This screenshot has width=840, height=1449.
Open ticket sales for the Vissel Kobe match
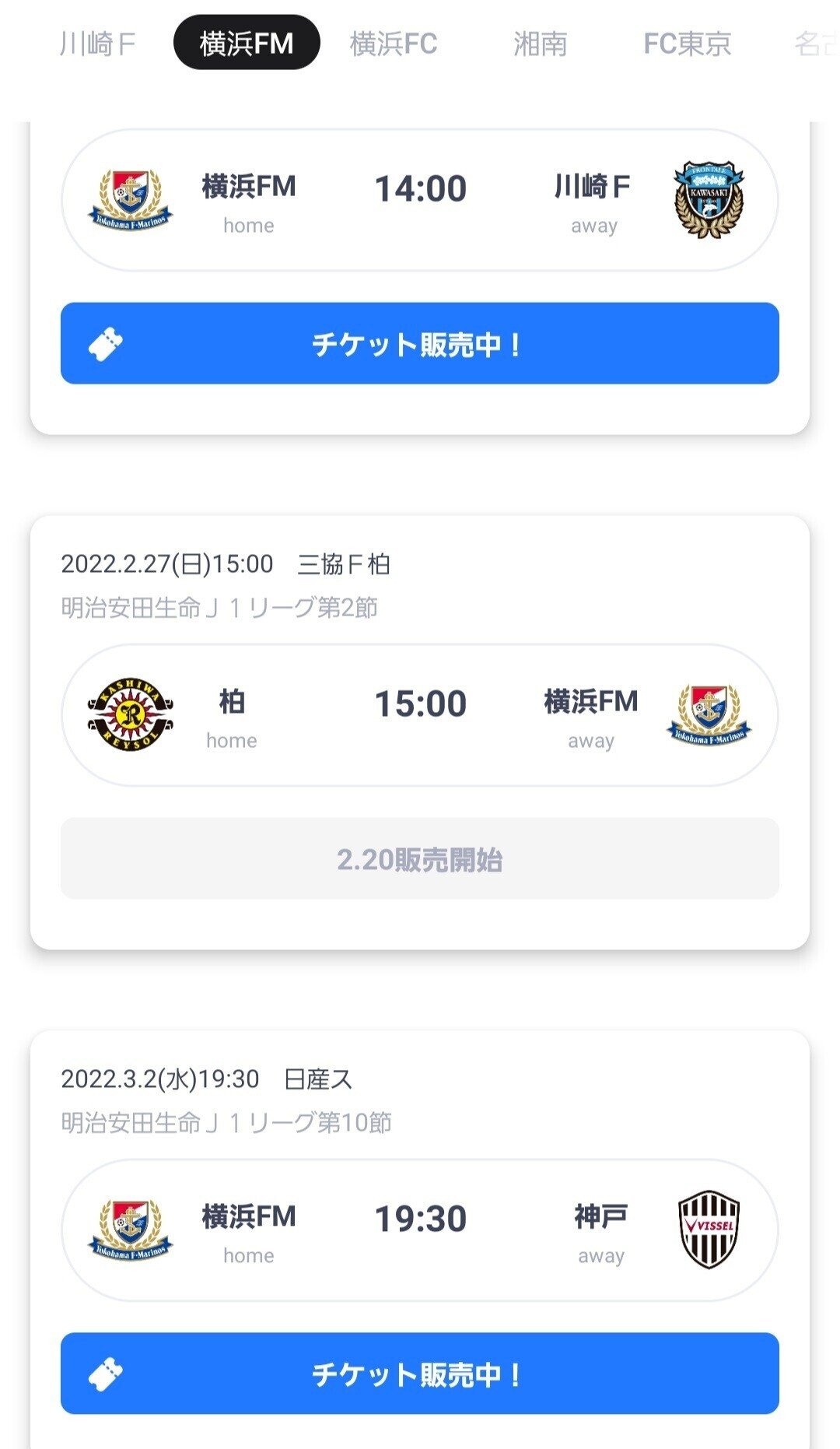420,1374
